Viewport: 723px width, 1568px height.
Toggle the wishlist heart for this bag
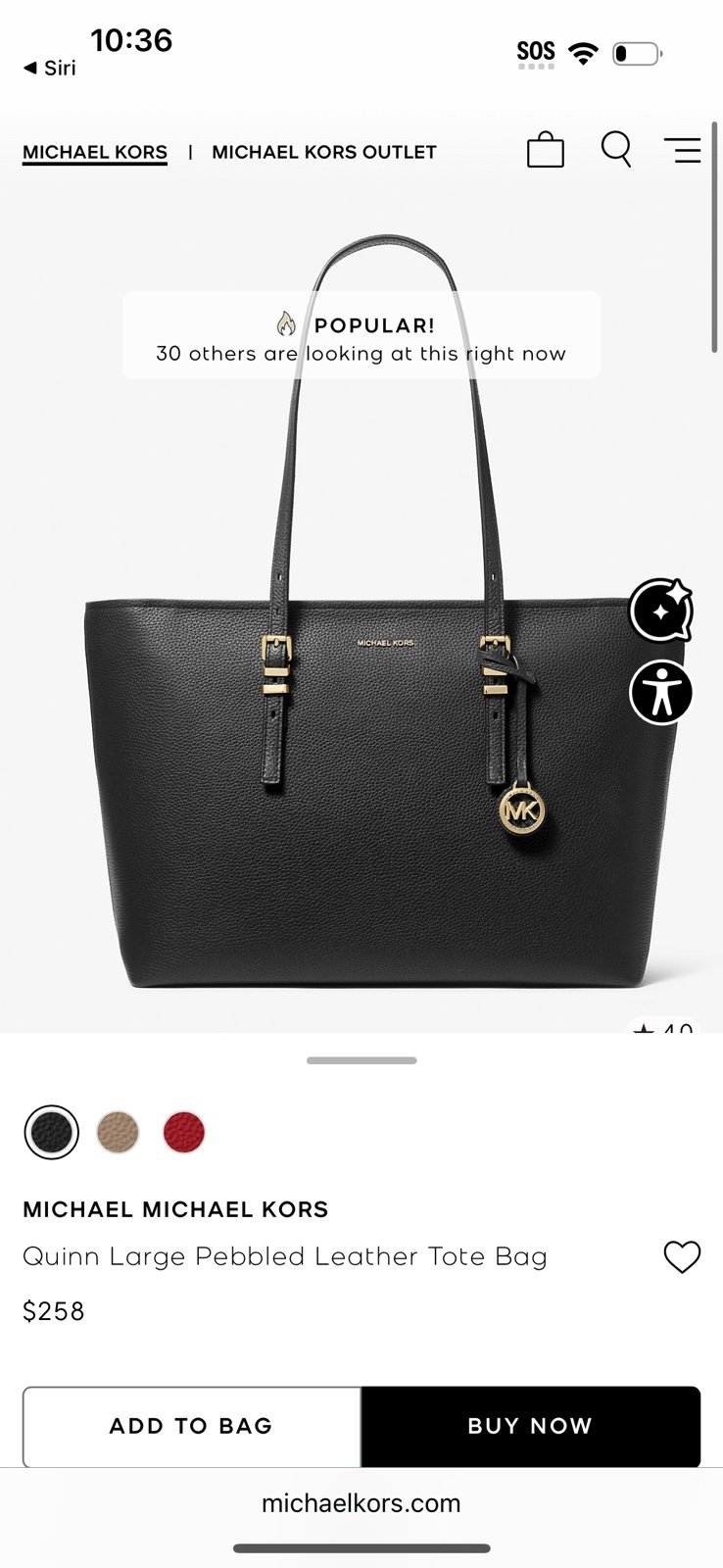click(x=682, y=1257)
